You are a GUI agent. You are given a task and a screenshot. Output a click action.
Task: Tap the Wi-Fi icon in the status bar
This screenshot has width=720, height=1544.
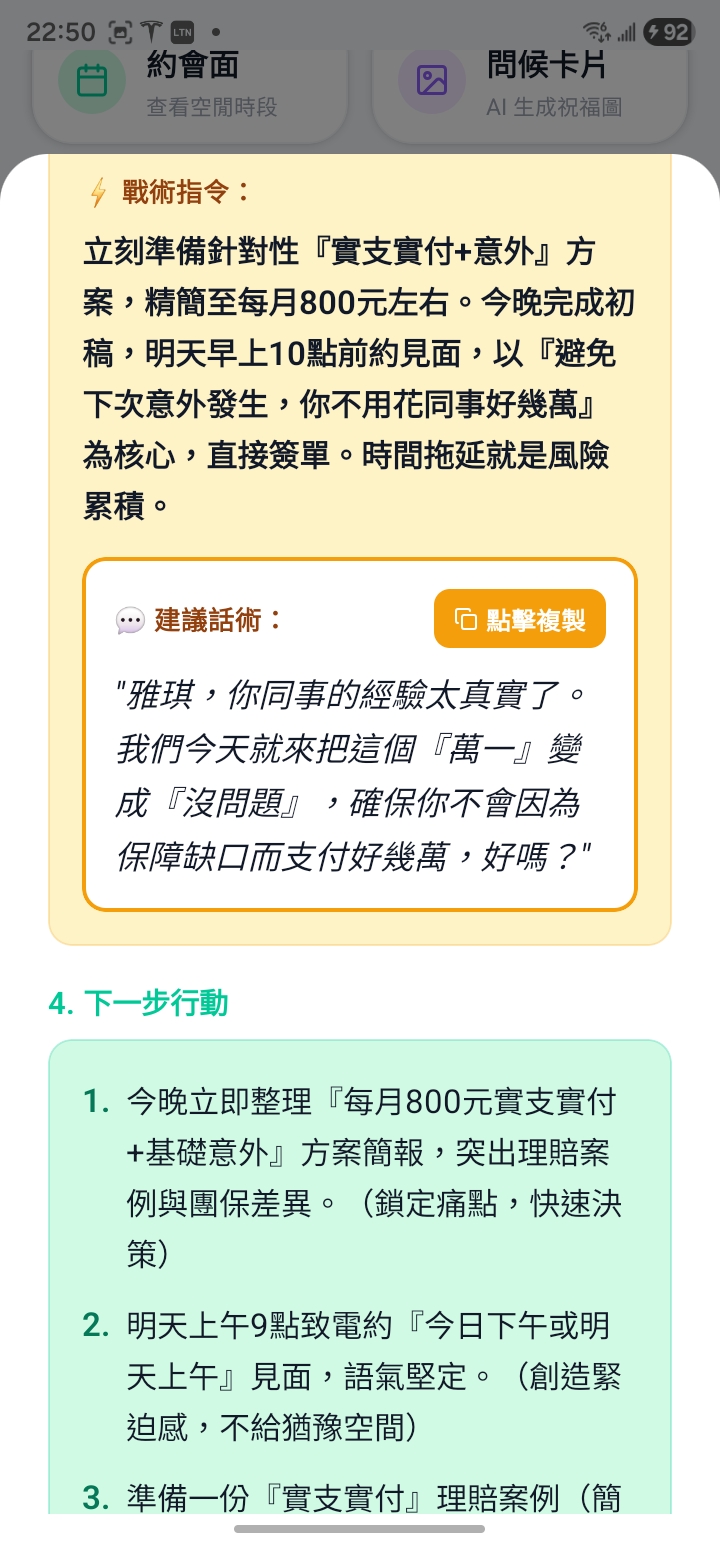[x=597, y=31]
